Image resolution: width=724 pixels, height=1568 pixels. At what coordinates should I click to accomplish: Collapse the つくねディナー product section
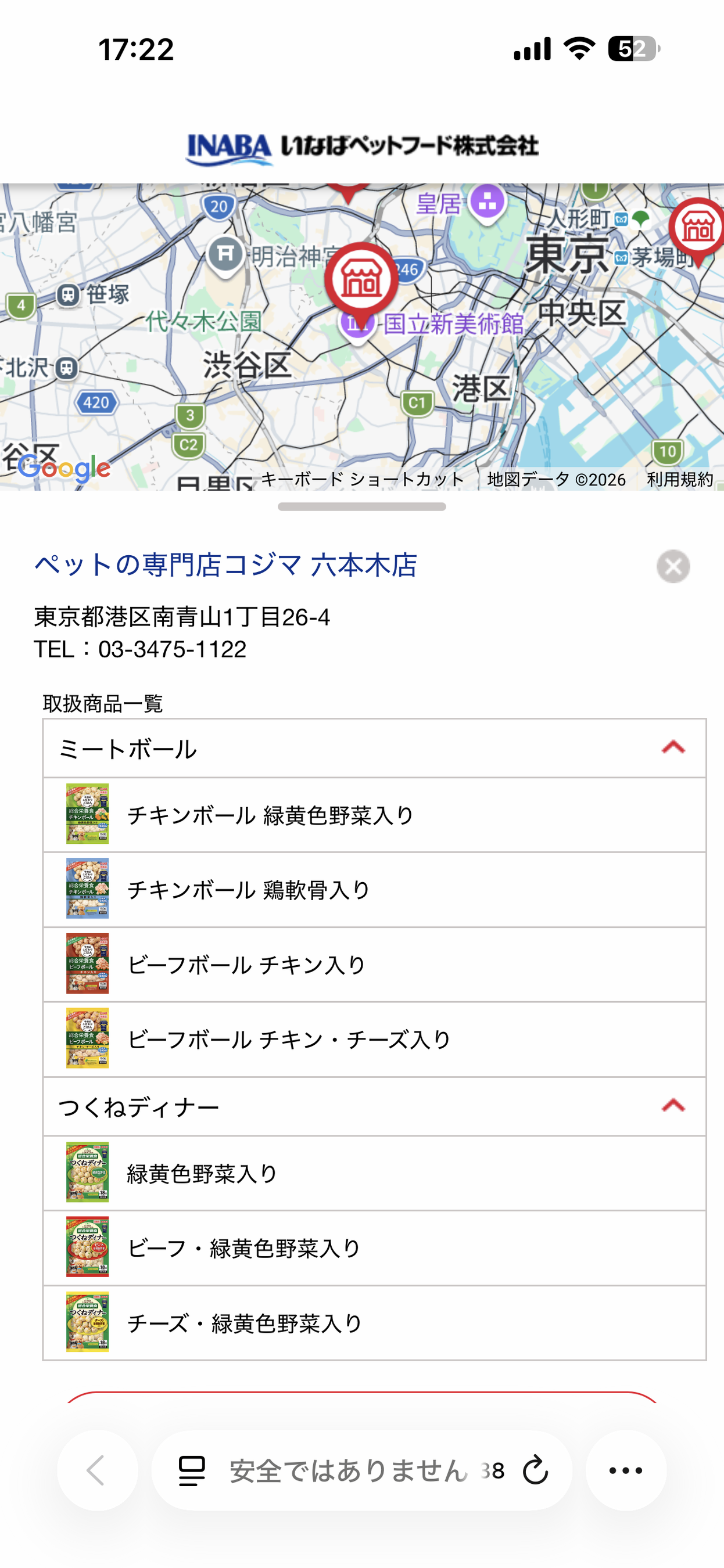673,1105
